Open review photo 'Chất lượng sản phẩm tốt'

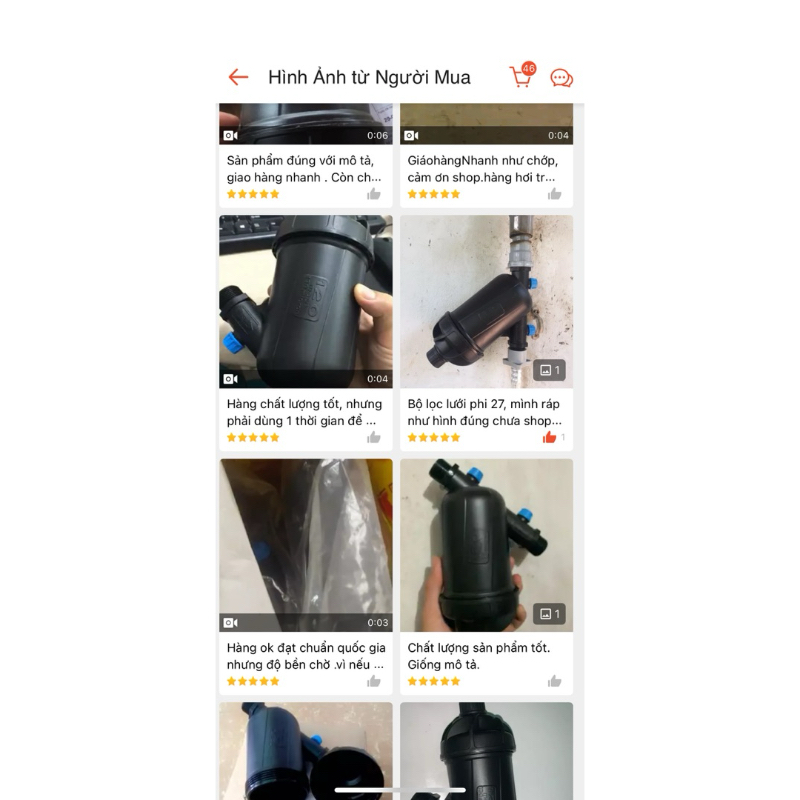[486, 545]
